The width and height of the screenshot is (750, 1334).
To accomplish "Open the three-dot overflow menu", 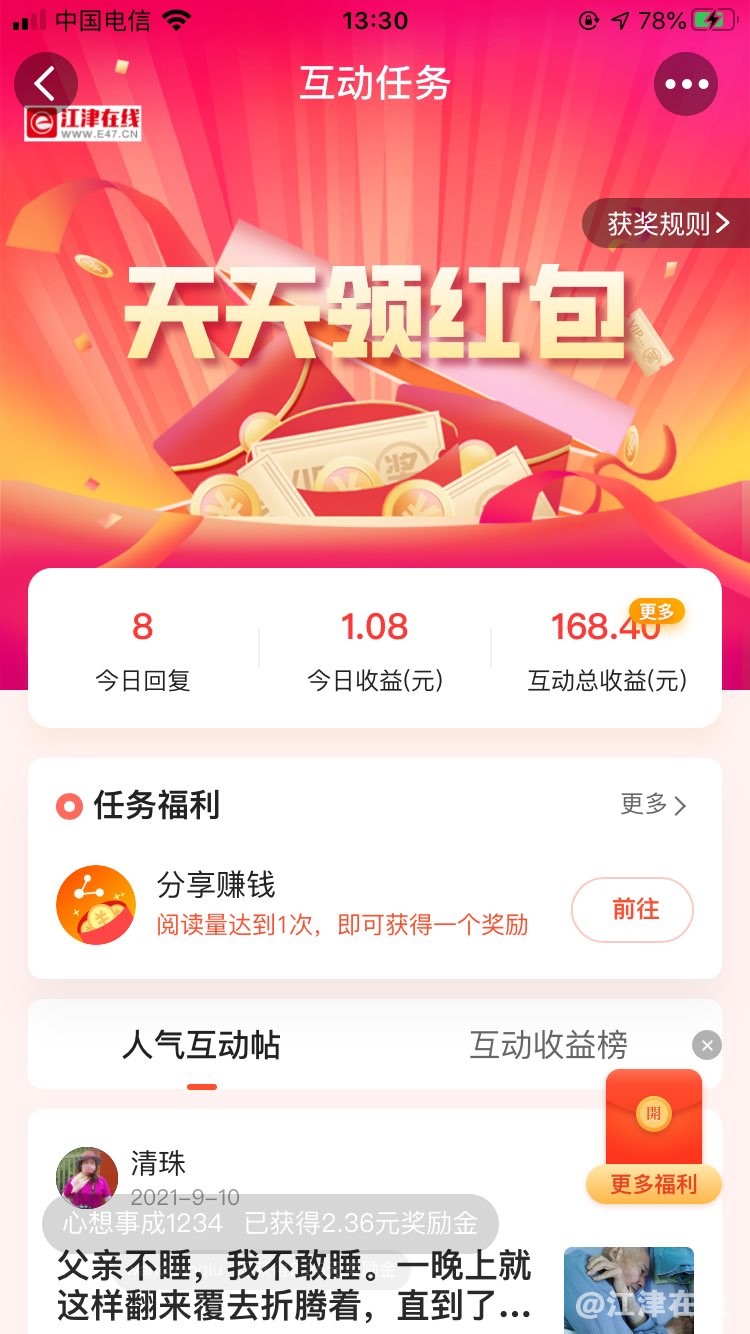I will (686, 84).
